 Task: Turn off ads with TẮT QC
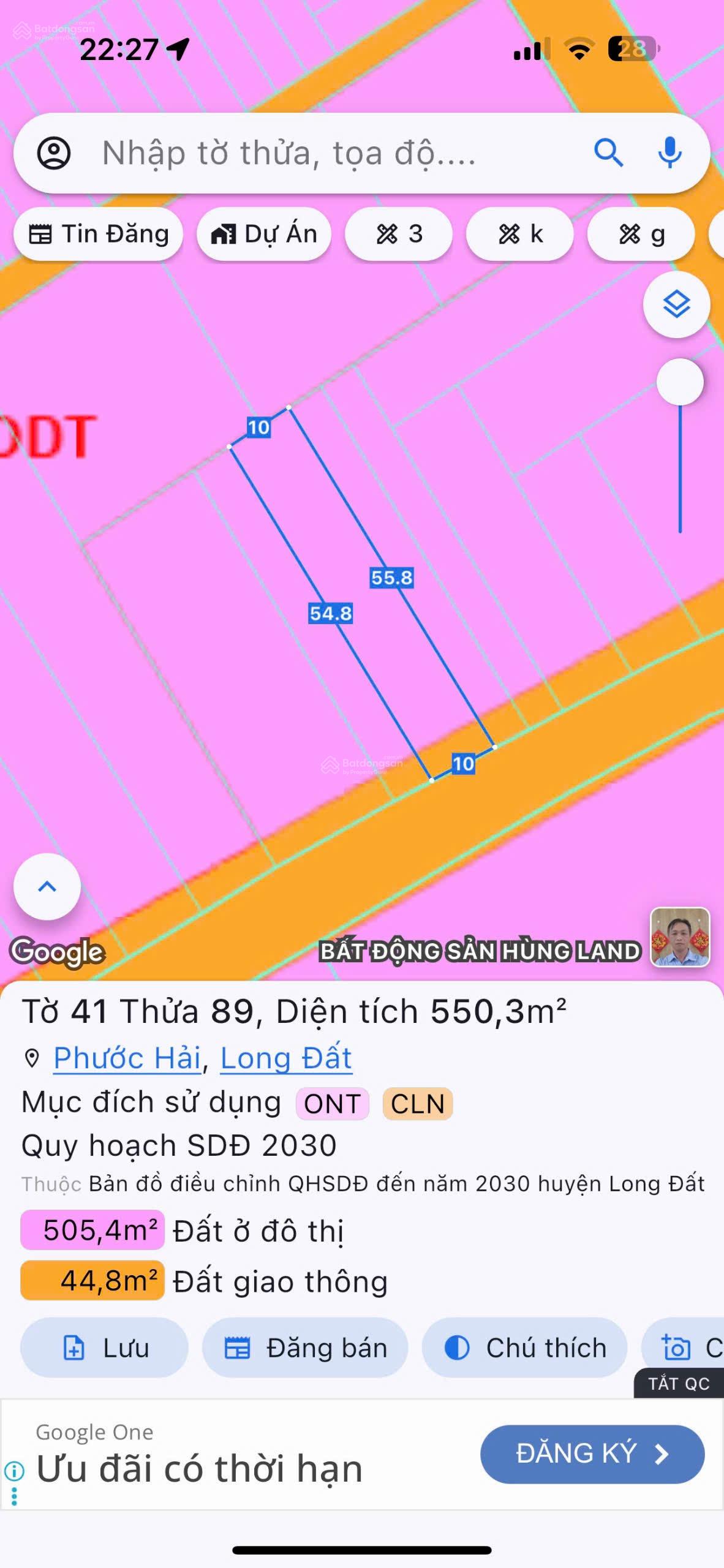point(679,1384)
